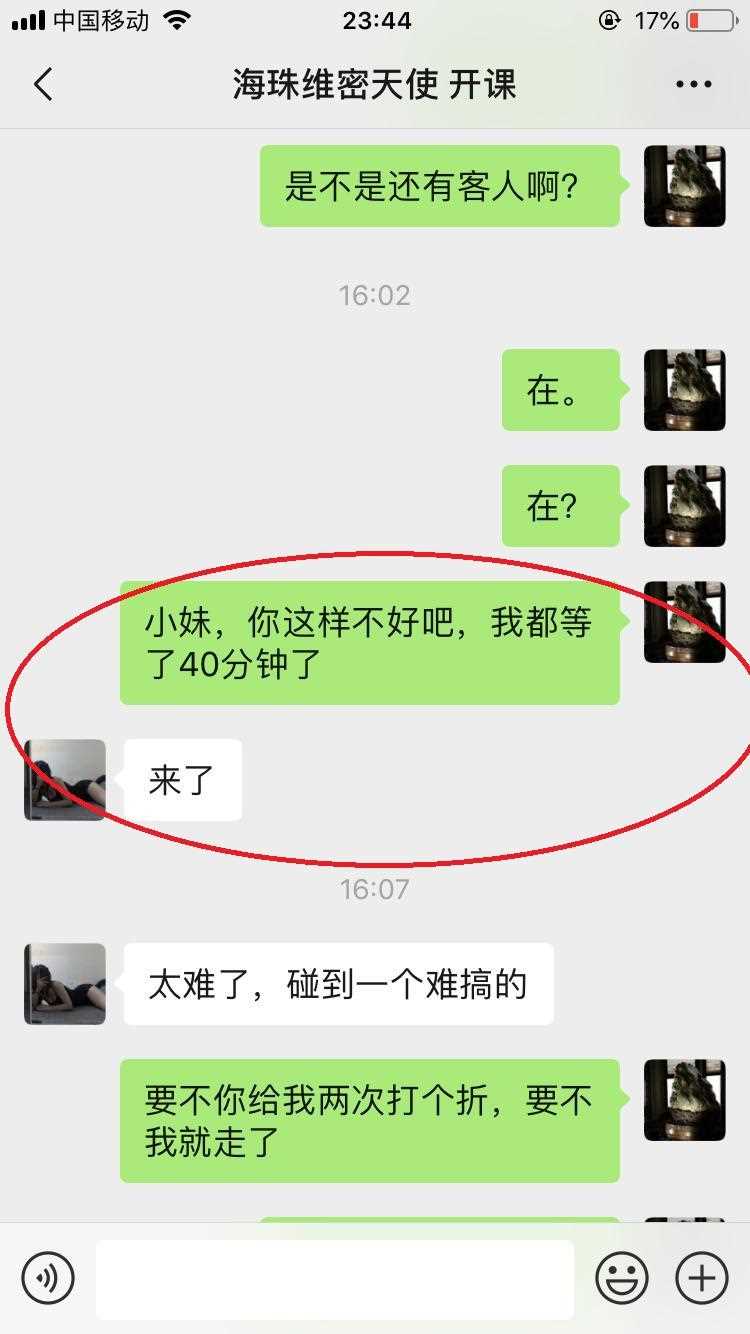Switch to voice message input
Viewport: 750px width, 1334px height.
pyautogui.click(x=48, y=1278)
